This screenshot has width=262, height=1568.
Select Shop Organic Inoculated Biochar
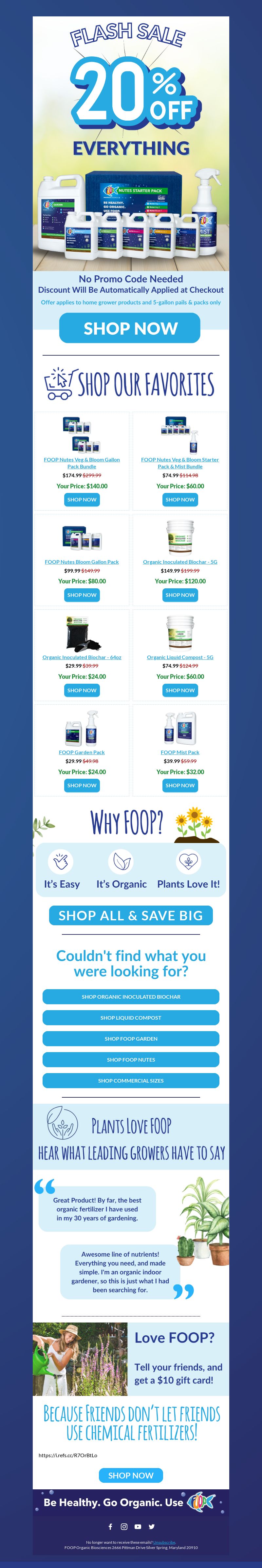click(x=131, y=996)
